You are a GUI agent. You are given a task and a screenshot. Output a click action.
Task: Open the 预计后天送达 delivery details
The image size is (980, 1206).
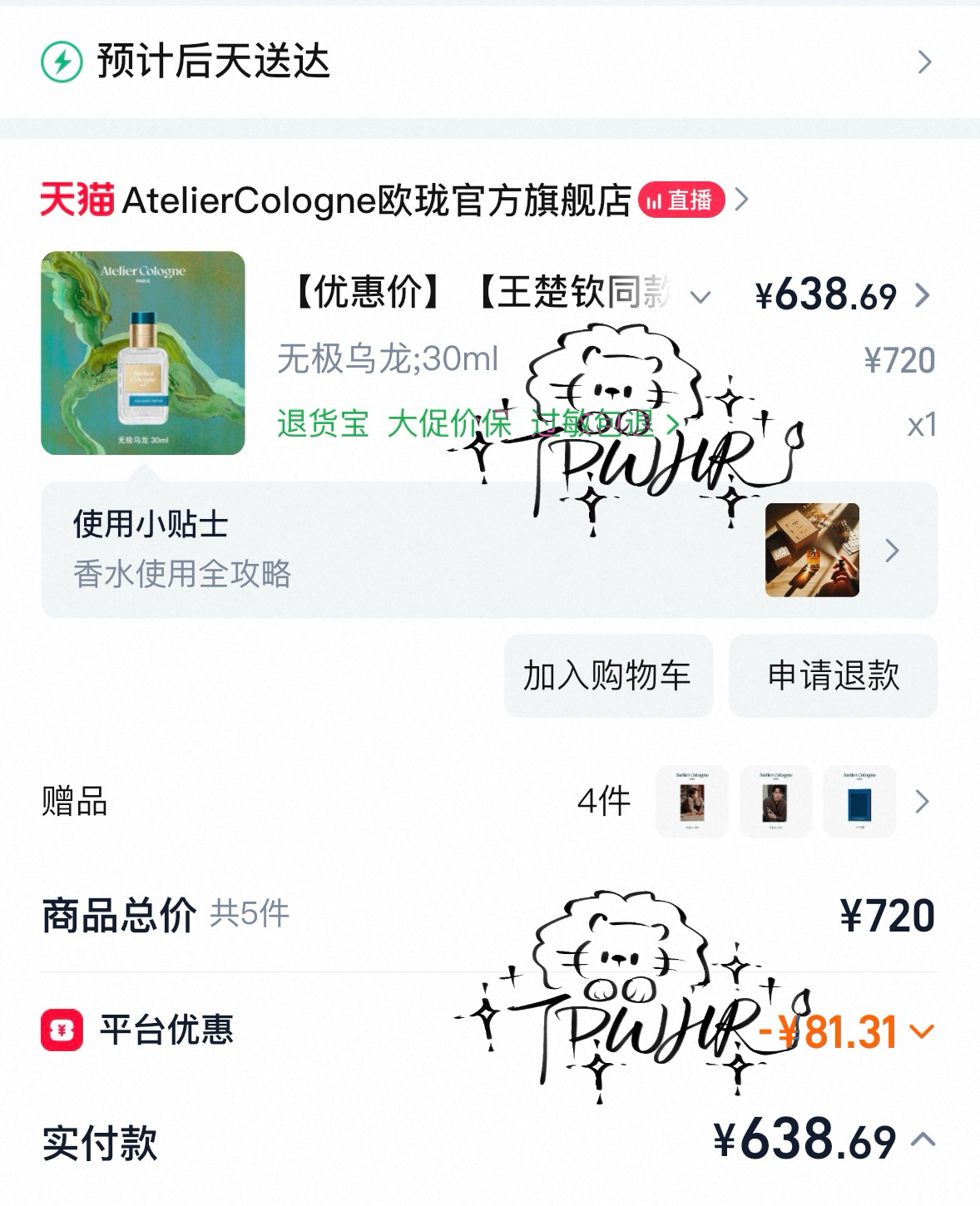click(x=921, y=61)
